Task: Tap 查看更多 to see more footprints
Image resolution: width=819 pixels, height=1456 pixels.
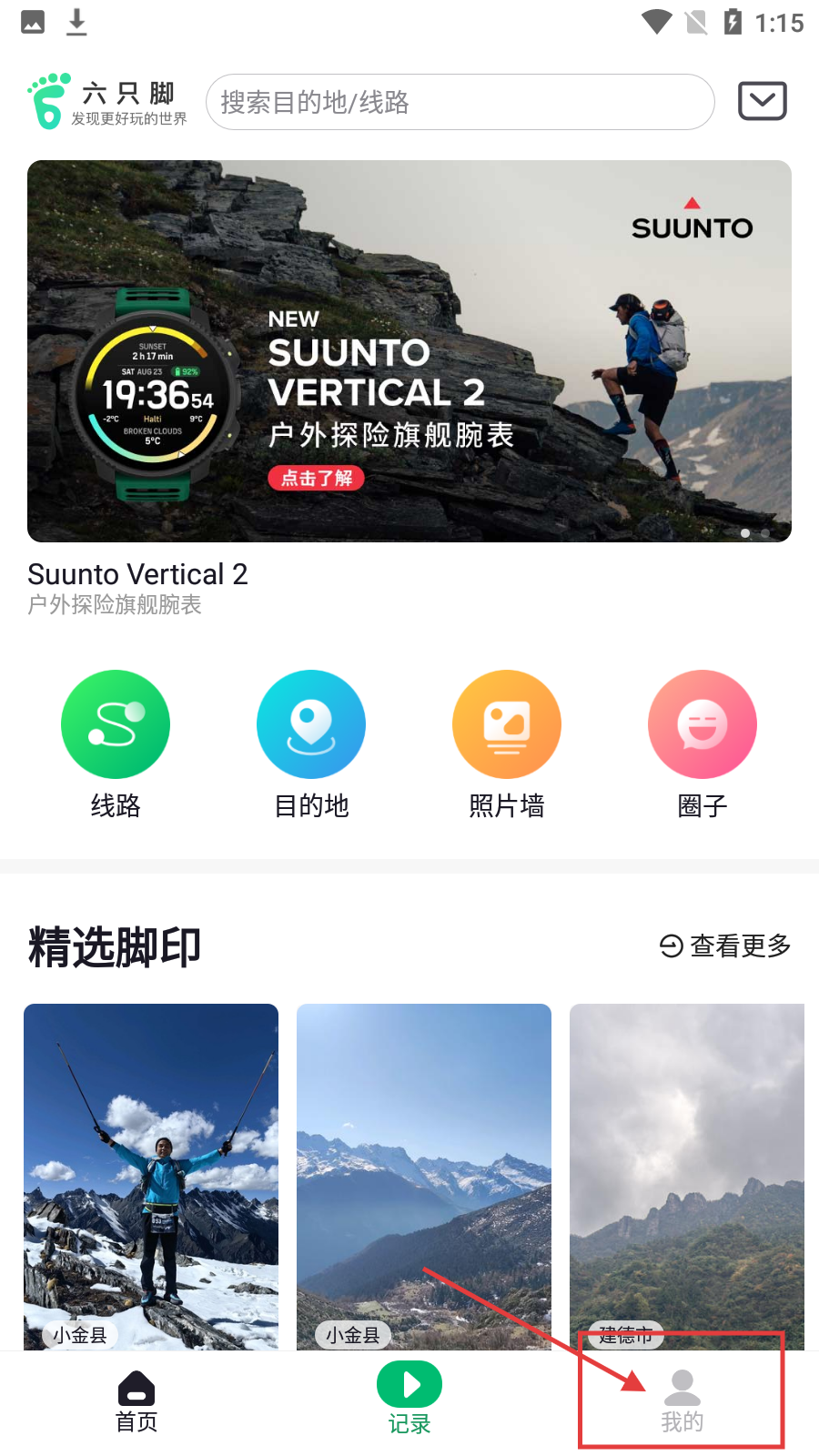Action: pos(725,946)
